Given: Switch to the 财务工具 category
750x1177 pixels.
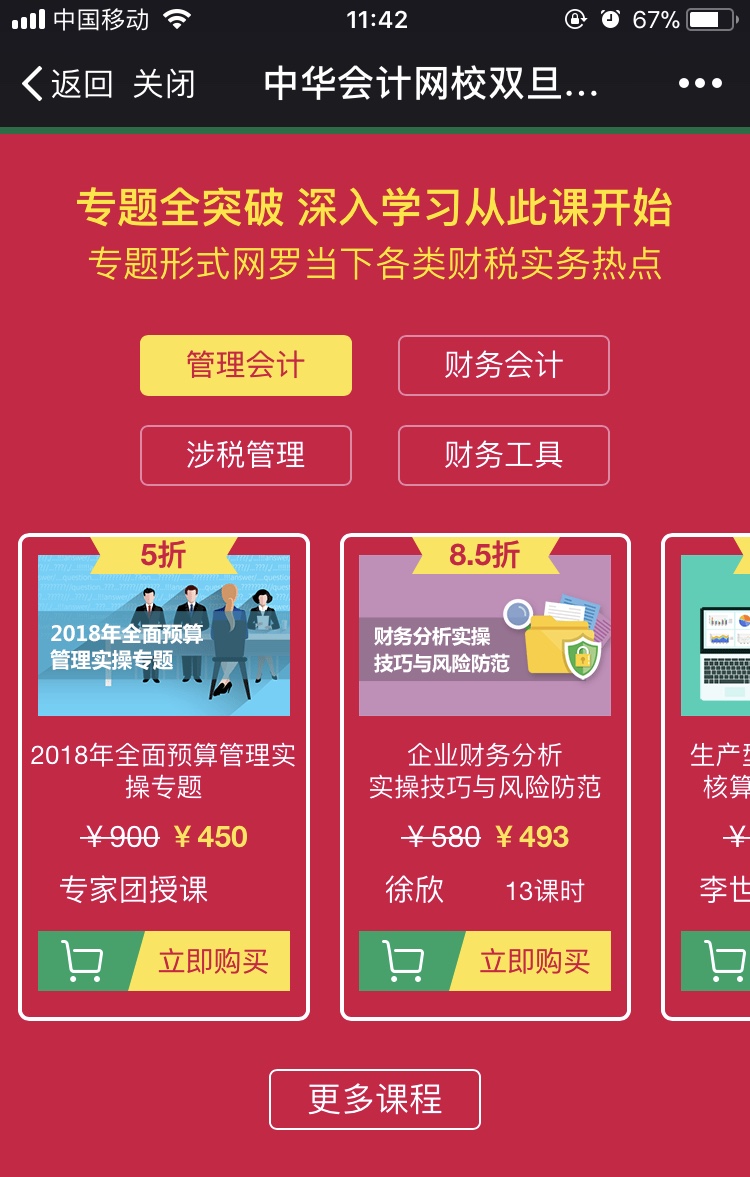Looking at the screenshot, I should click(503, 455).
